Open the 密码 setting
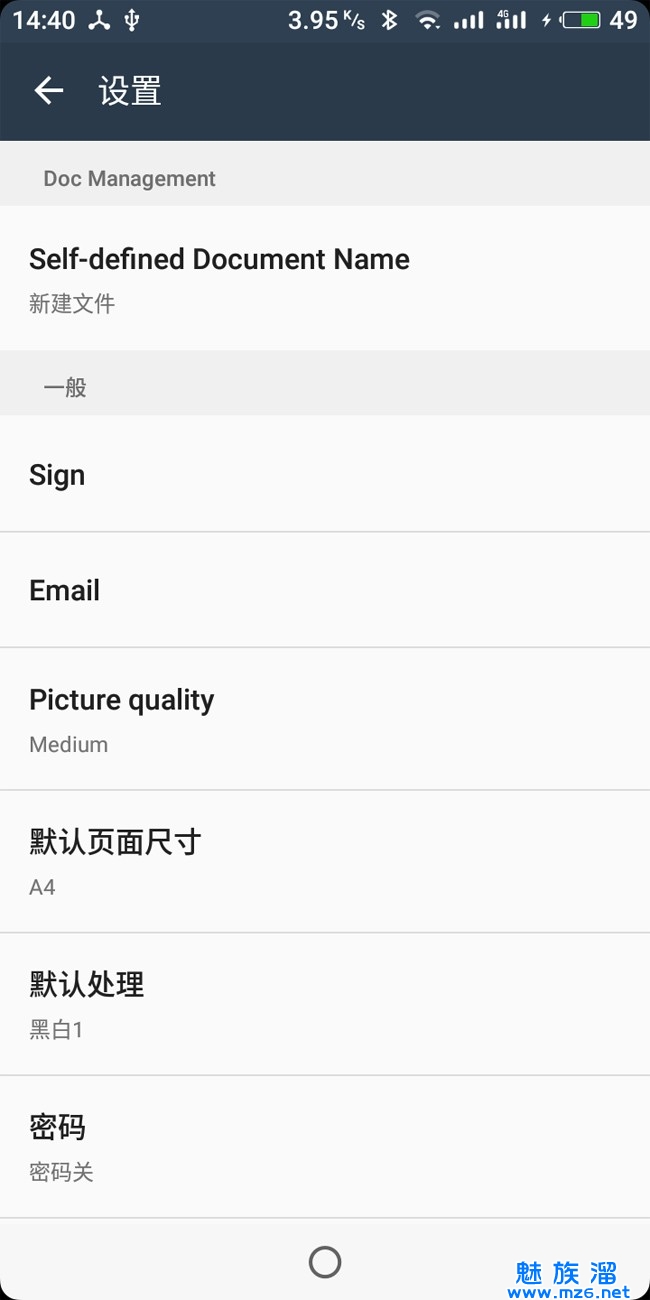Image resolution: width=650 pixels, height=1300 pixels. [325, 1148]
